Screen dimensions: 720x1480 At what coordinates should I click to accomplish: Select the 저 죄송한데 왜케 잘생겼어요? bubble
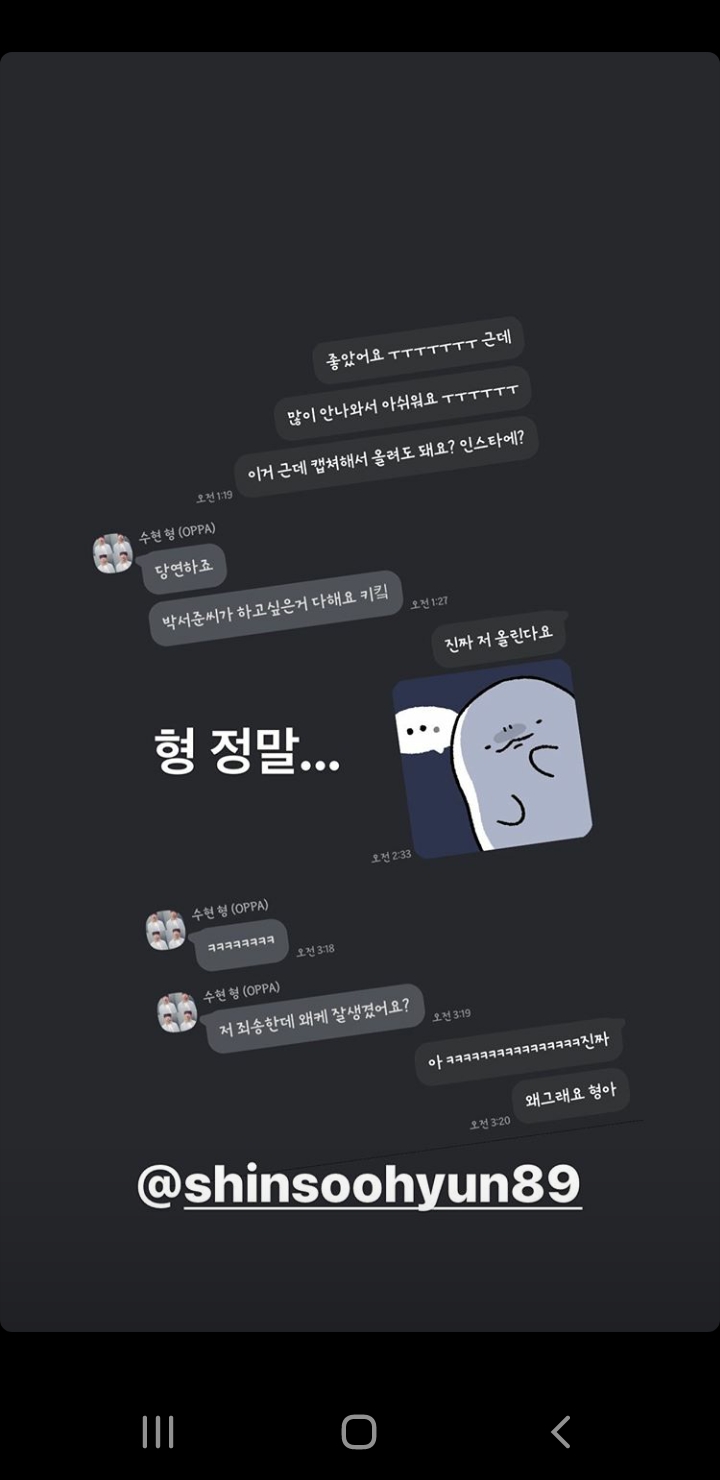click(x=313, y=1011)
